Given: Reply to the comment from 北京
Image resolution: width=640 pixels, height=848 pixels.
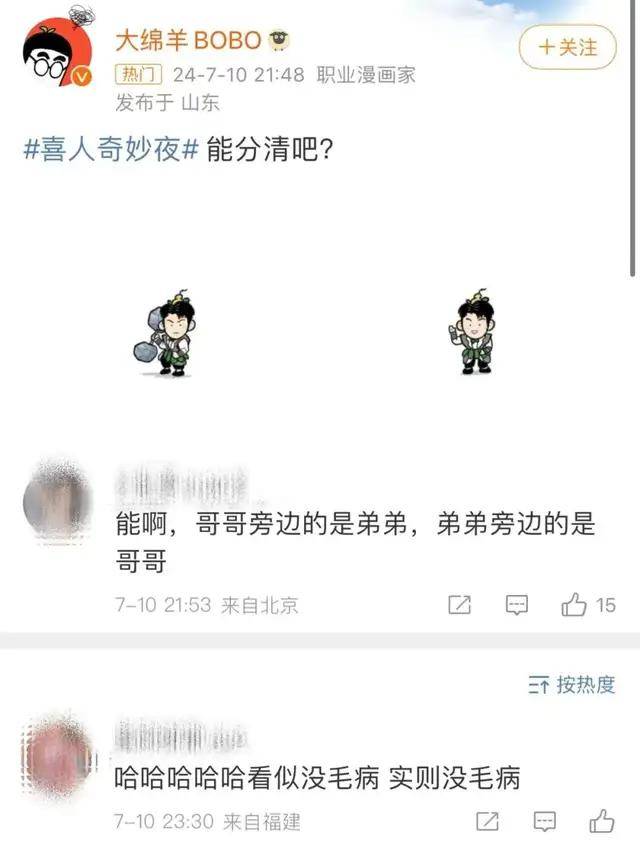Looking at the screenshot, I should point(516,605).
